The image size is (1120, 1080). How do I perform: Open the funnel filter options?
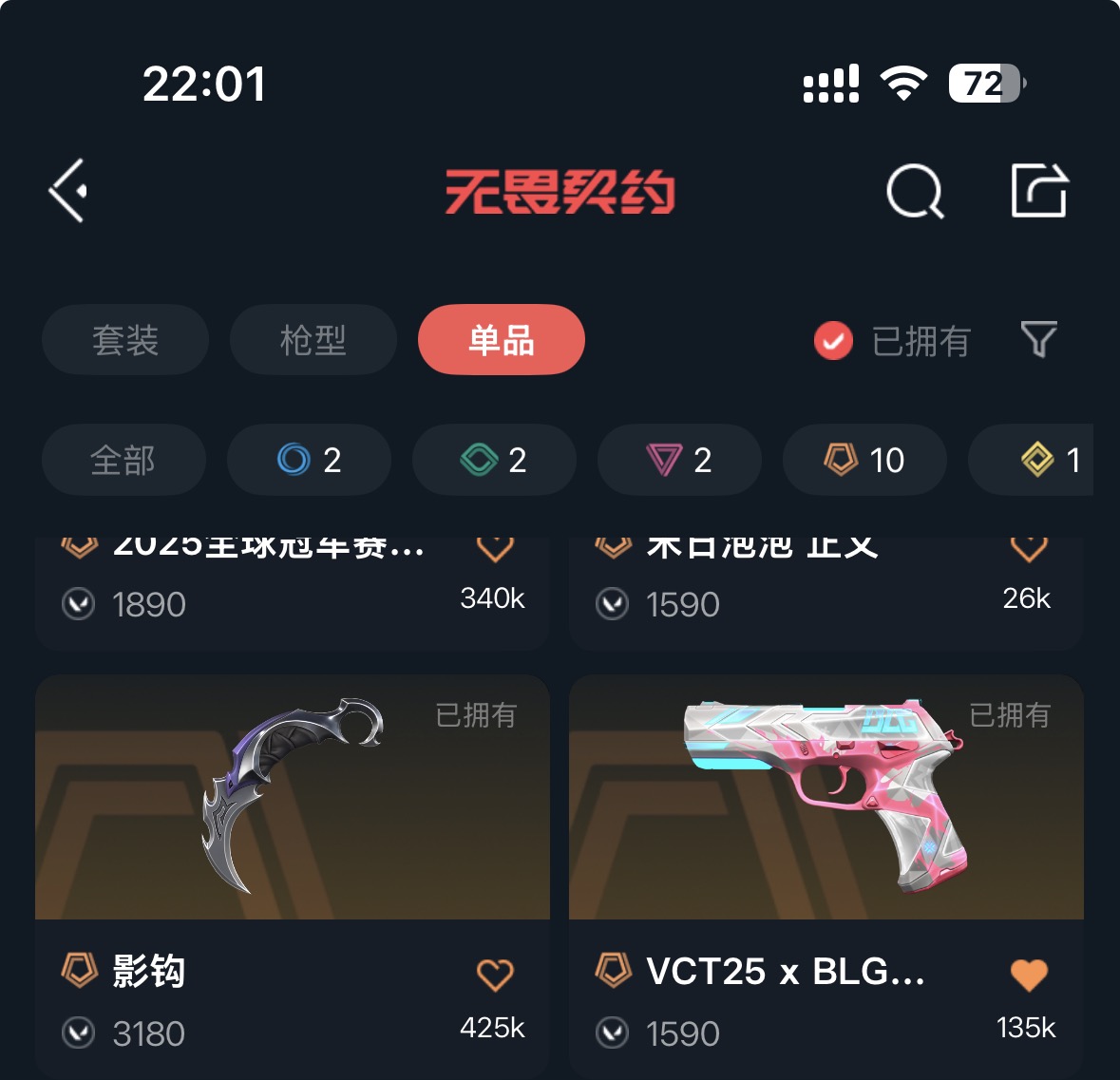coord(1038,339)
